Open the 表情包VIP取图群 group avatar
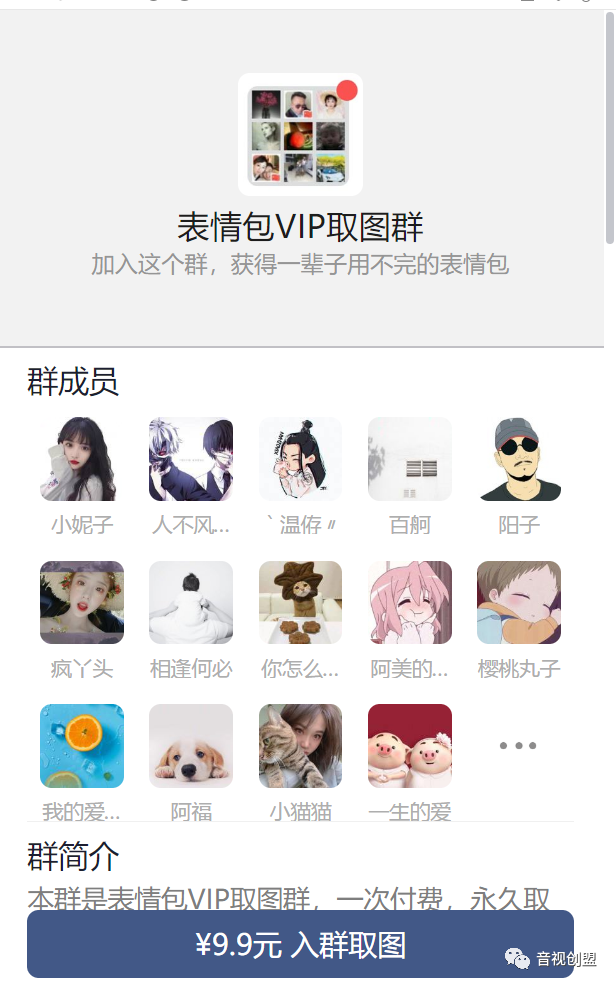Screen dimensions: 616x987 (x=300, y=134)
